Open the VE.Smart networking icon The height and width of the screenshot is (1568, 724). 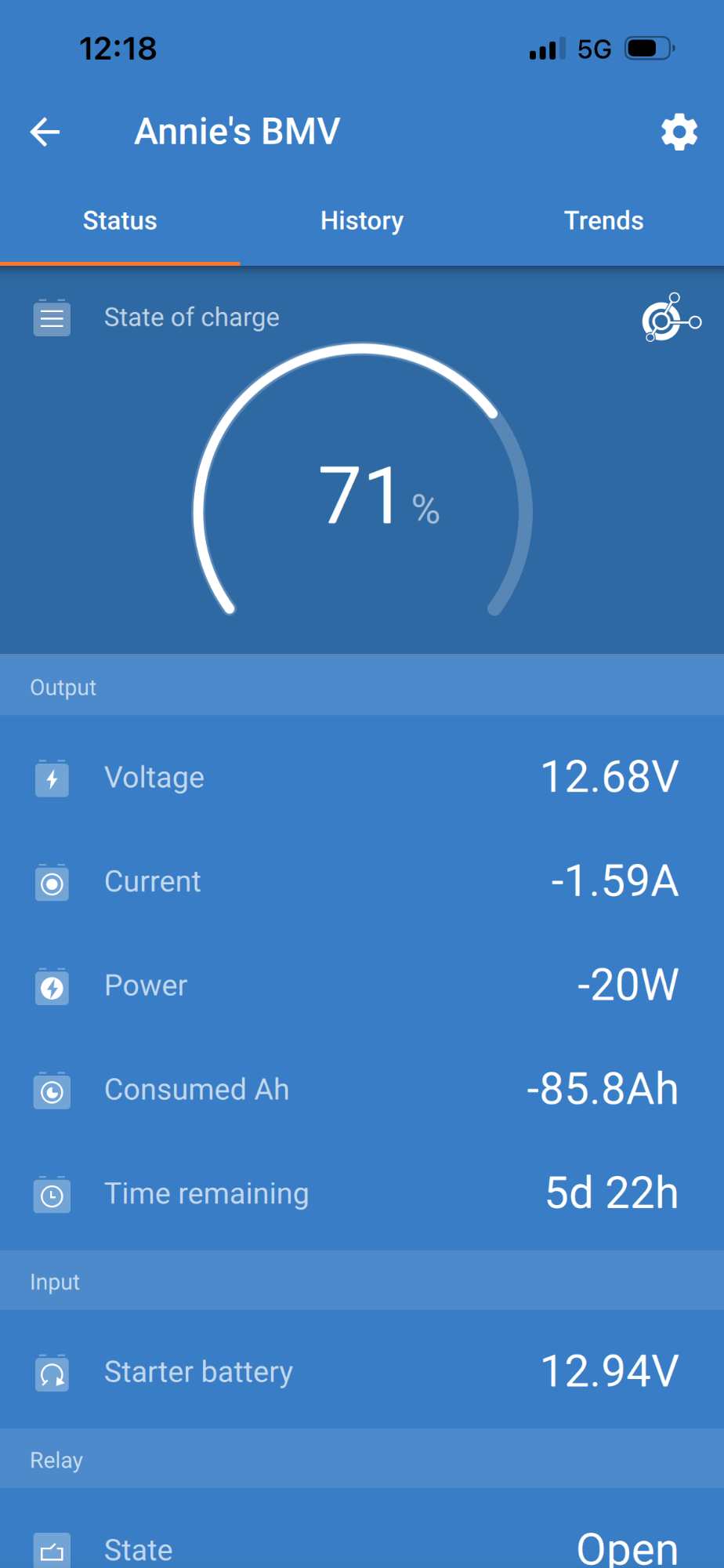coord(672,318)
